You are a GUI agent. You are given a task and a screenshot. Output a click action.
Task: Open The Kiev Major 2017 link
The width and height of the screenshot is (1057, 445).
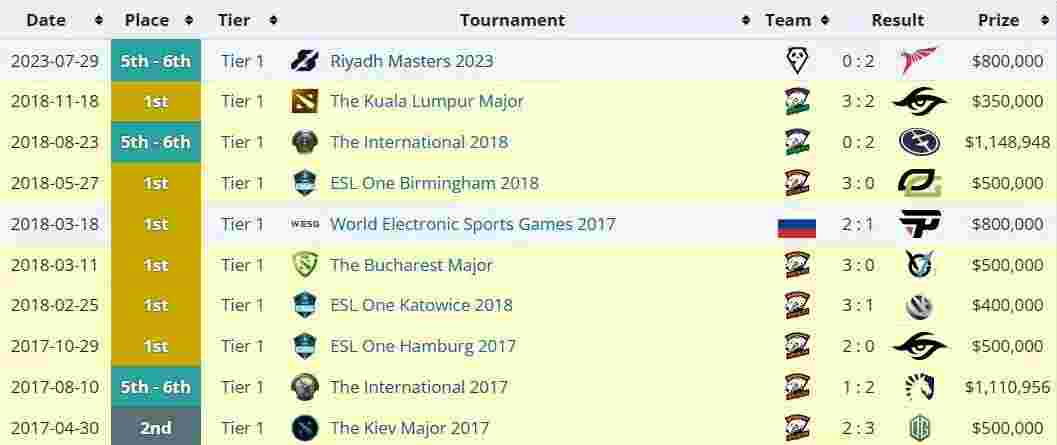click(x=409, y=428)
